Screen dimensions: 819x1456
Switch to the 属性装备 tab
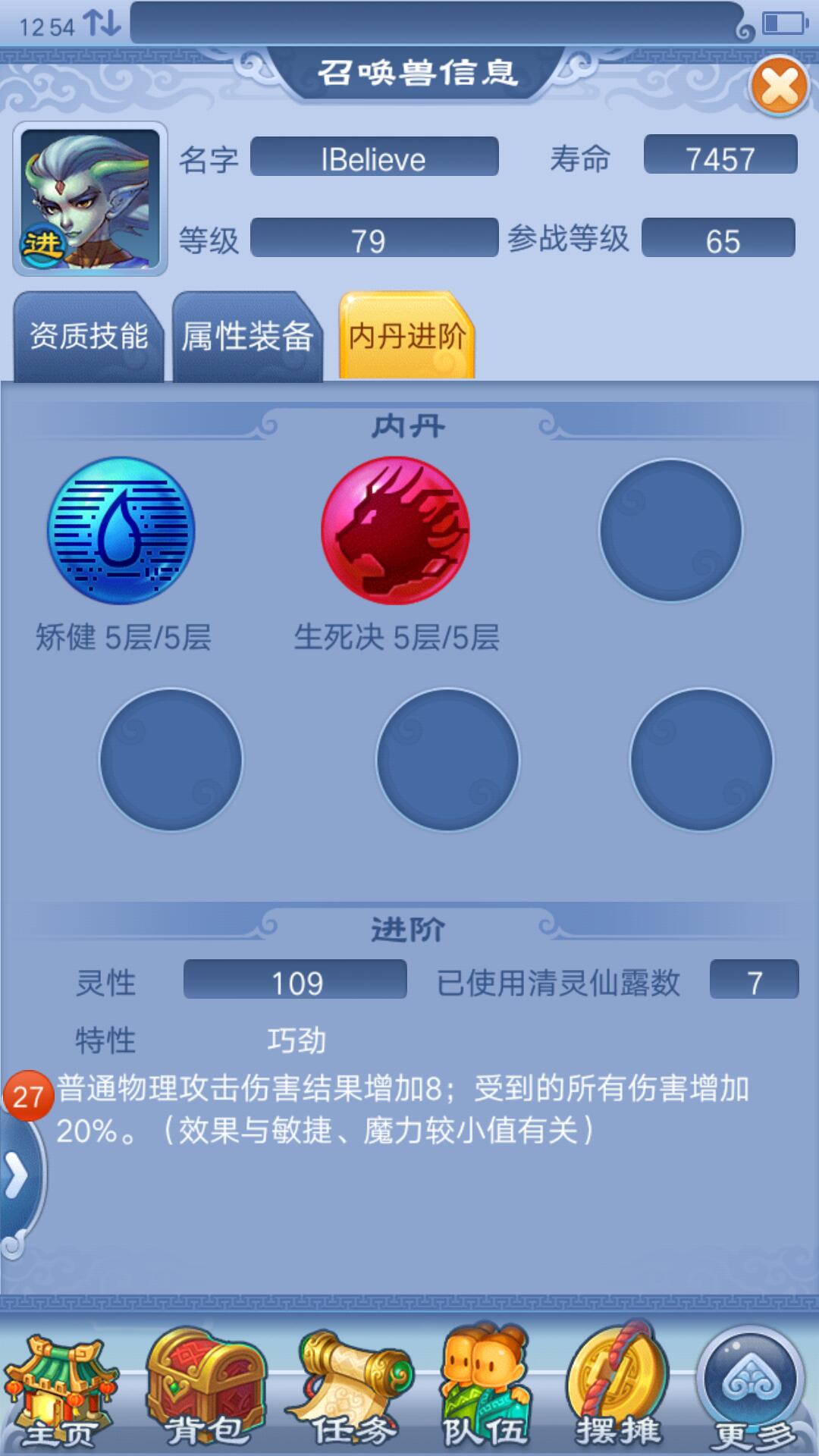click(247, 337)
